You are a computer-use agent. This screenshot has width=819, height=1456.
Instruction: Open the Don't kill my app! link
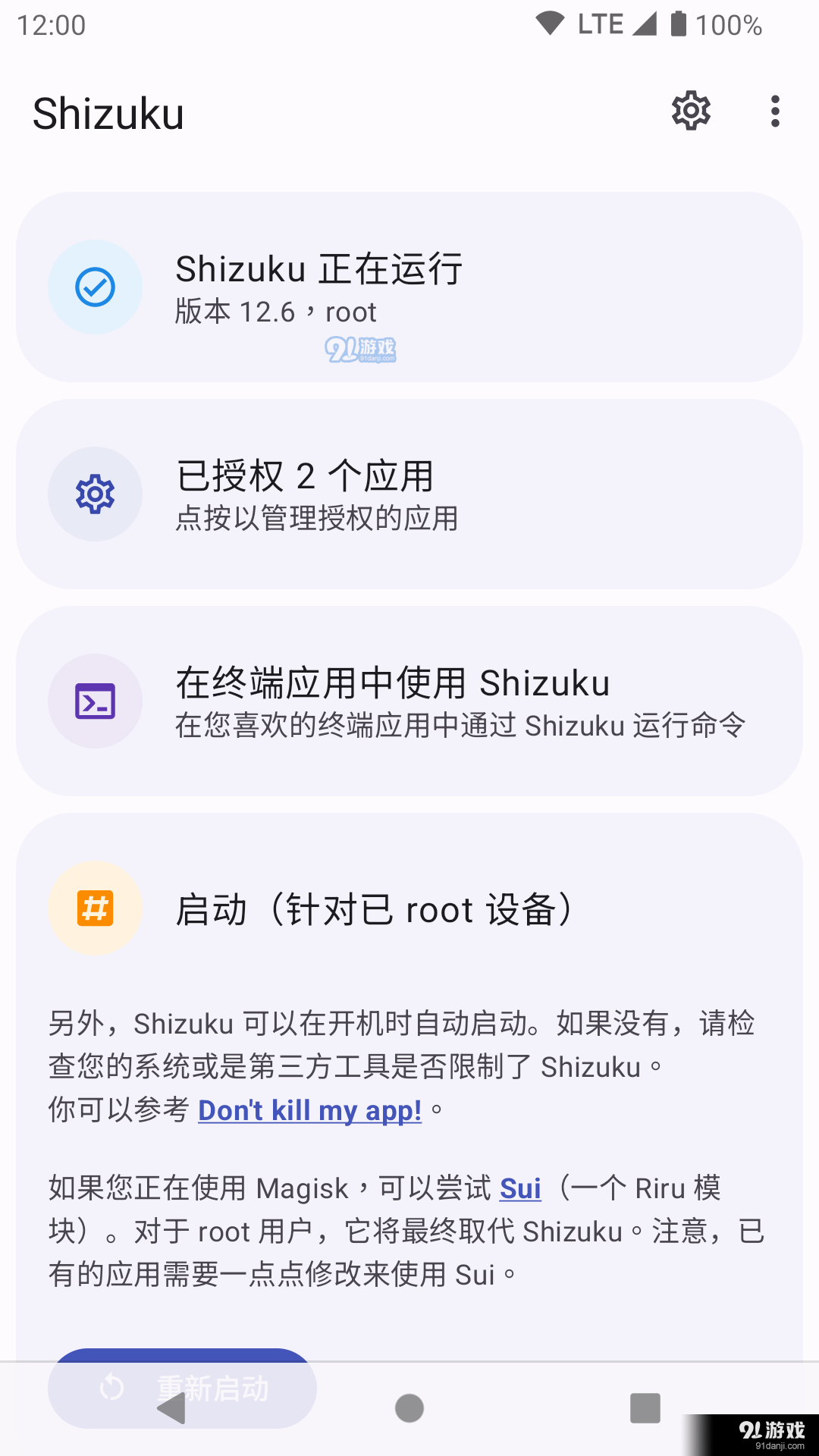(x=309, y=1109)
